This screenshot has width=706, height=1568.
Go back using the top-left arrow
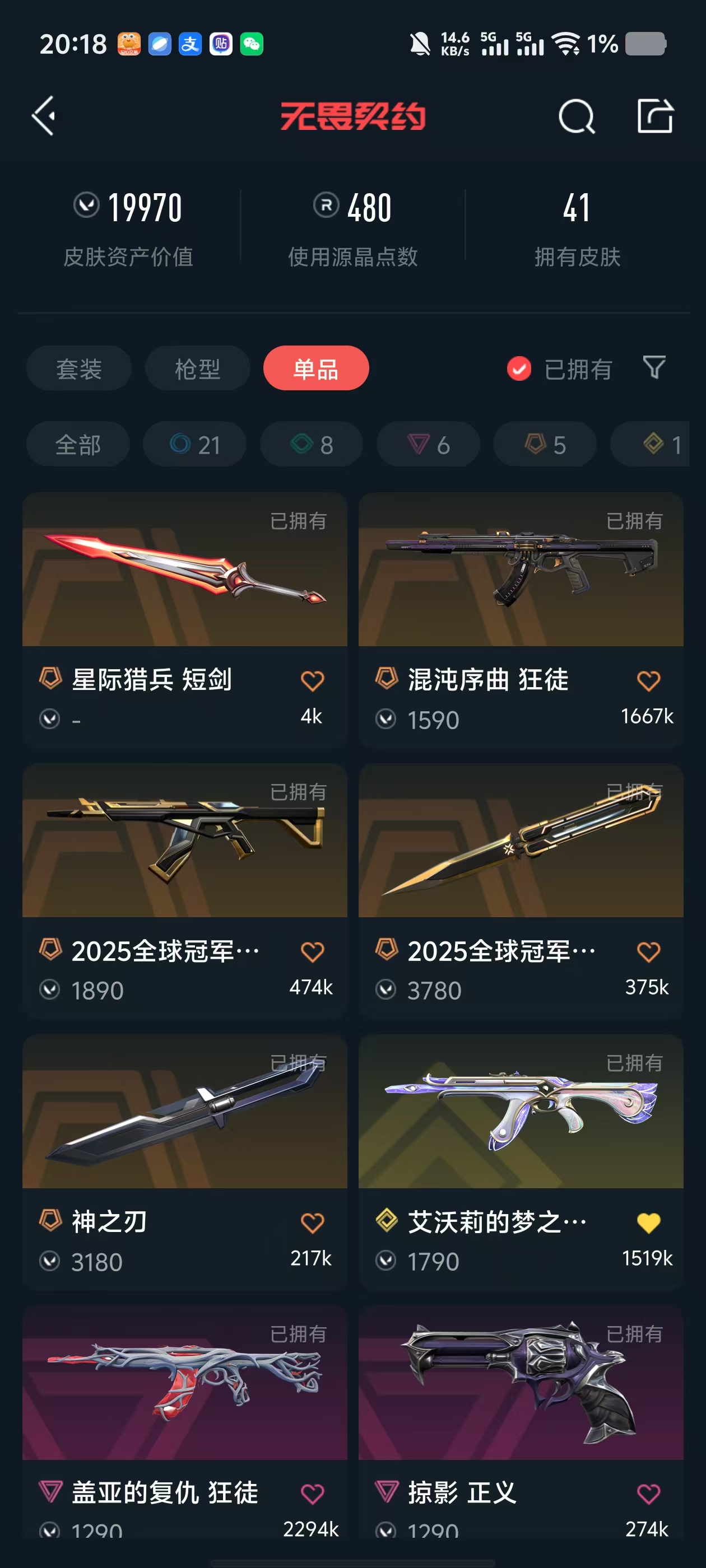pyautogui.click(x=44, y=116)
